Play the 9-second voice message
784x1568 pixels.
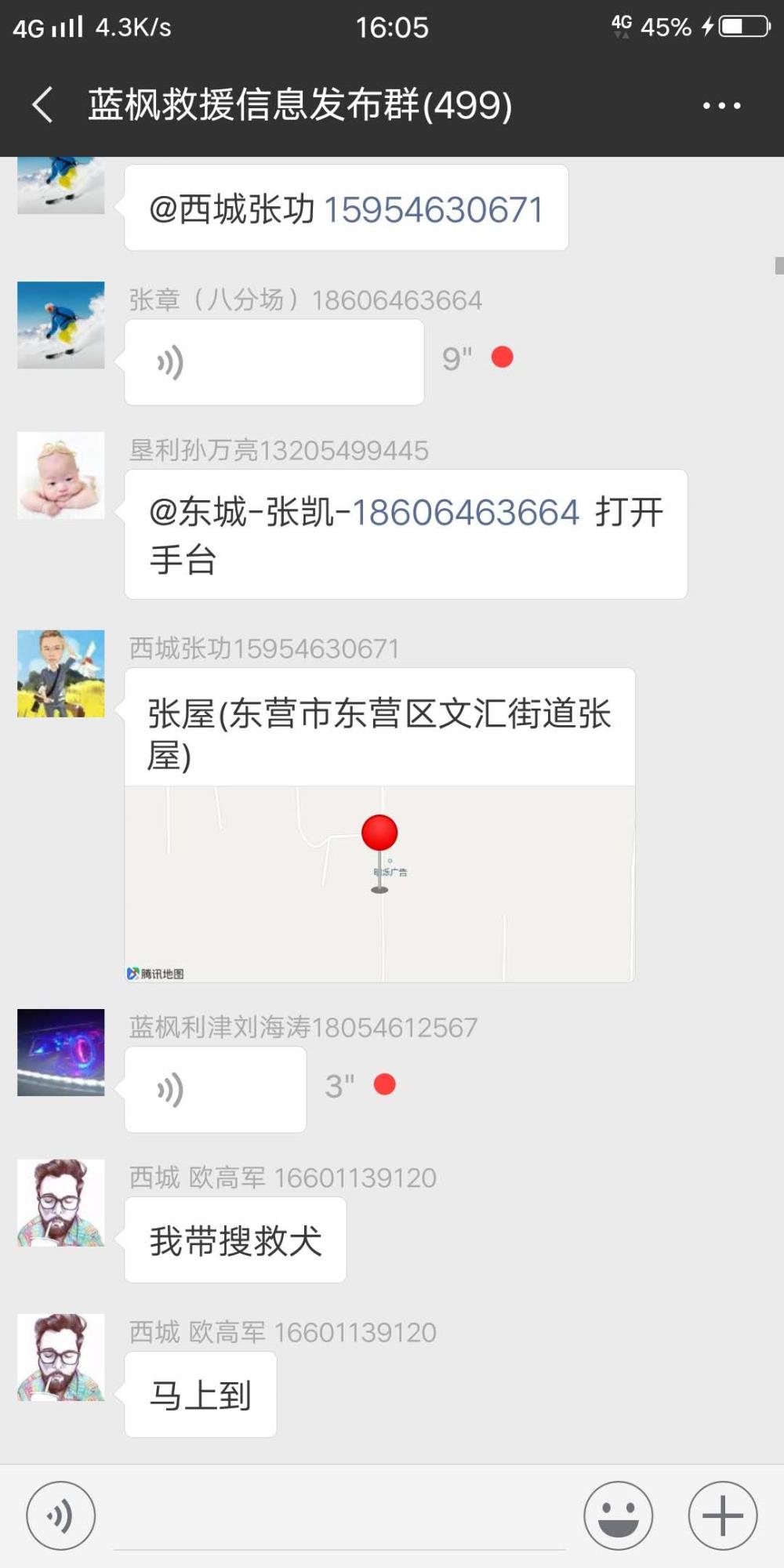click(x=274, y=362)
